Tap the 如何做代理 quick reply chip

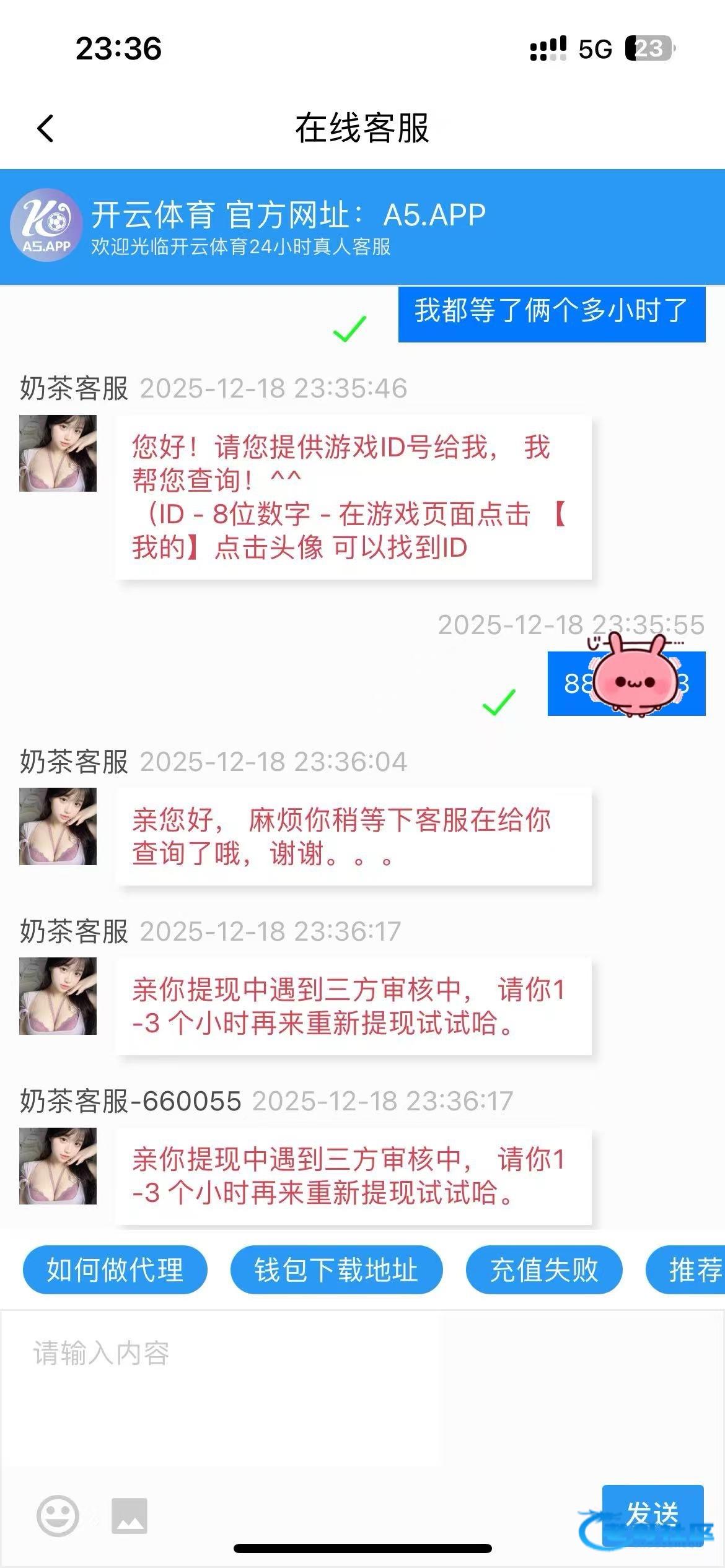point(115,1270)
